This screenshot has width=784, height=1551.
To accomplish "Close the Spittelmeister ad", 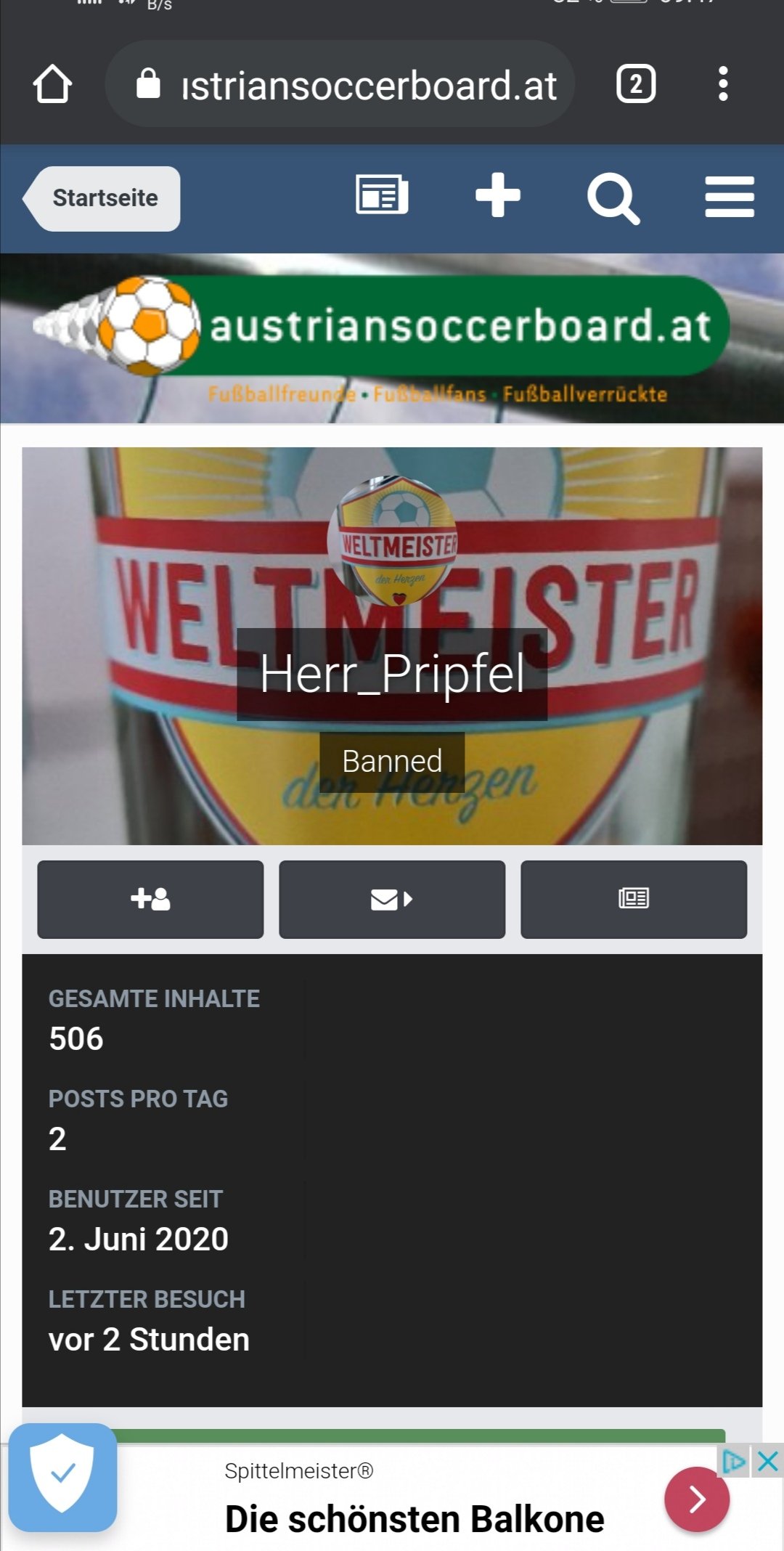I will tap(767, 1460).
